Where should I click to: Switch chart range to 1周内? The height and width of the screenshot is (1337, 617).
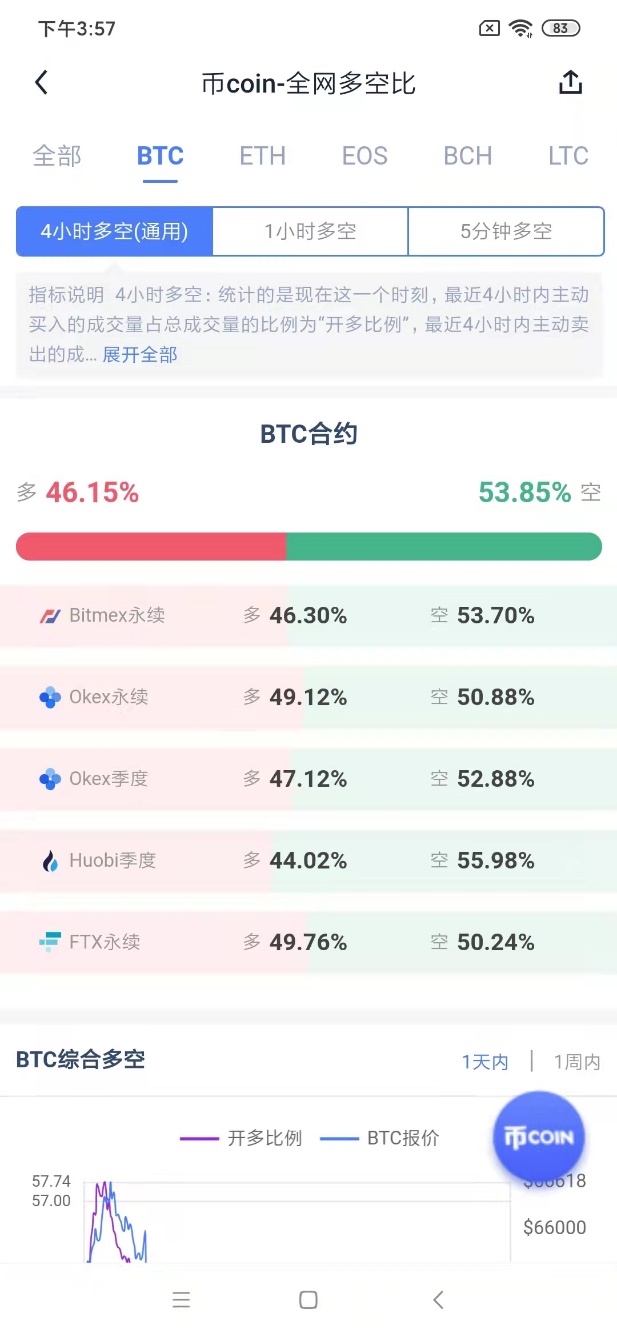tap(577, 1062)
